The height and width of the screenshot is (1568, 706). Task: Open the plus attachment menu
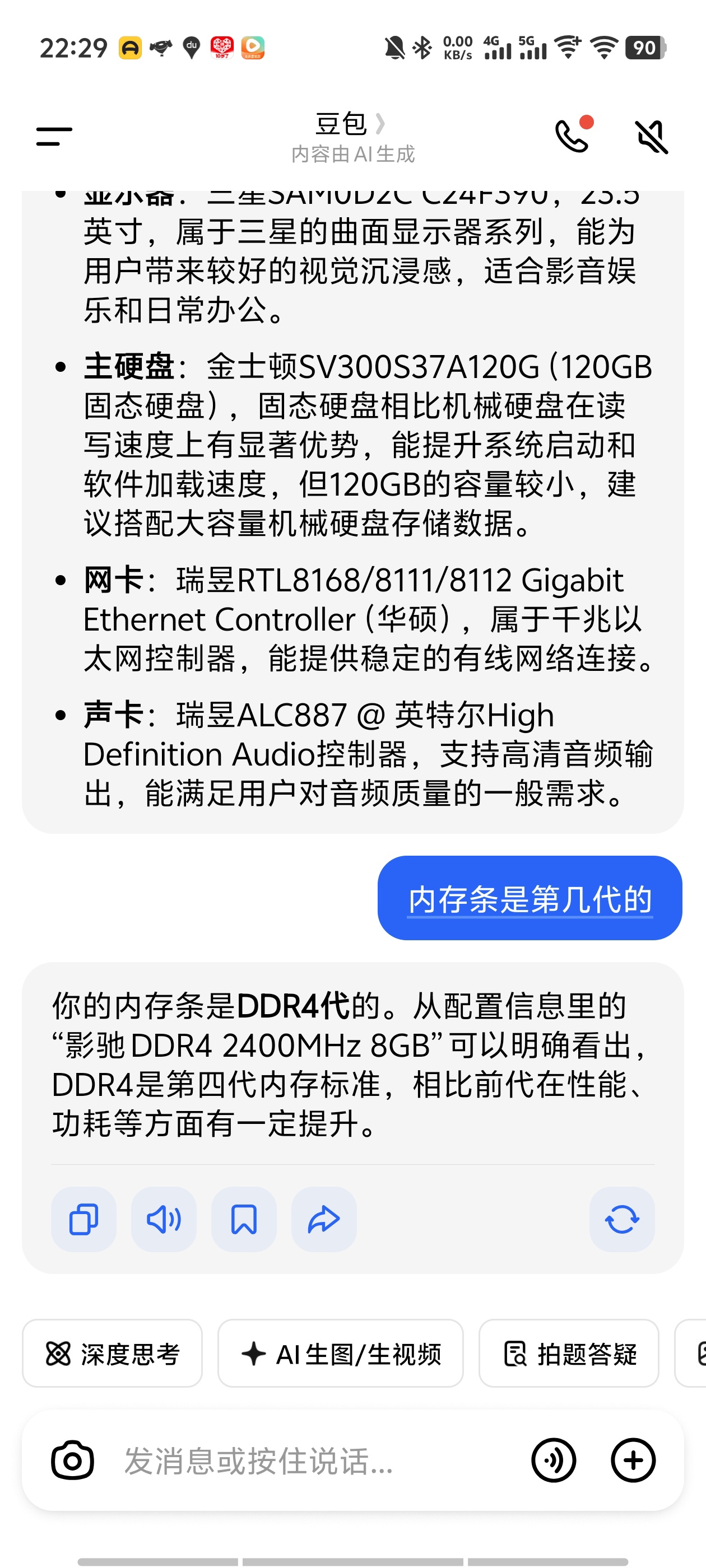coord(633,1460)
